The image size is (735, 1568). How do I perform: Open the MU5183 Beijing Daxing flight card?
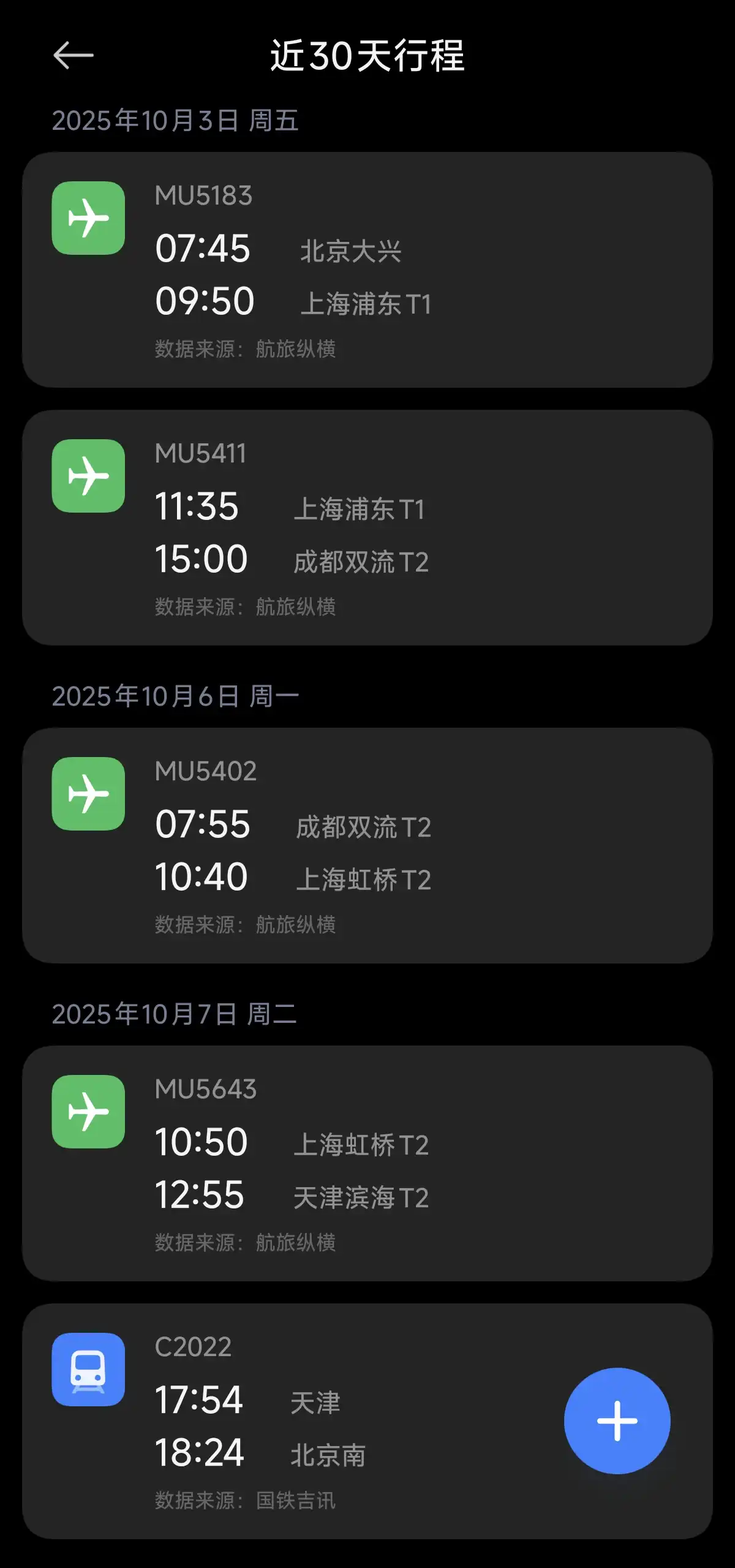click(367, 269)
